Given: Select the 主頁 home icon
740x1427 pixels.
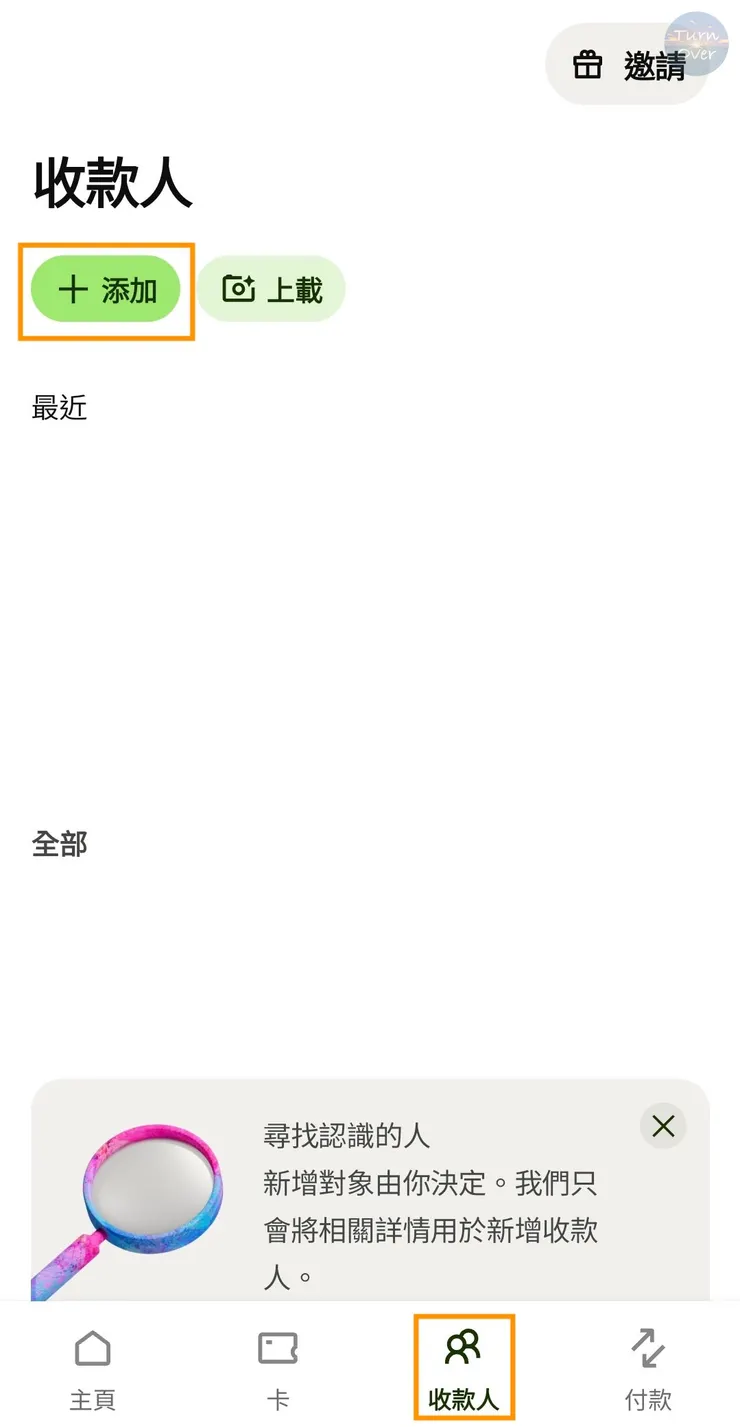Looking at the screenshot, I should (91, 1347).
